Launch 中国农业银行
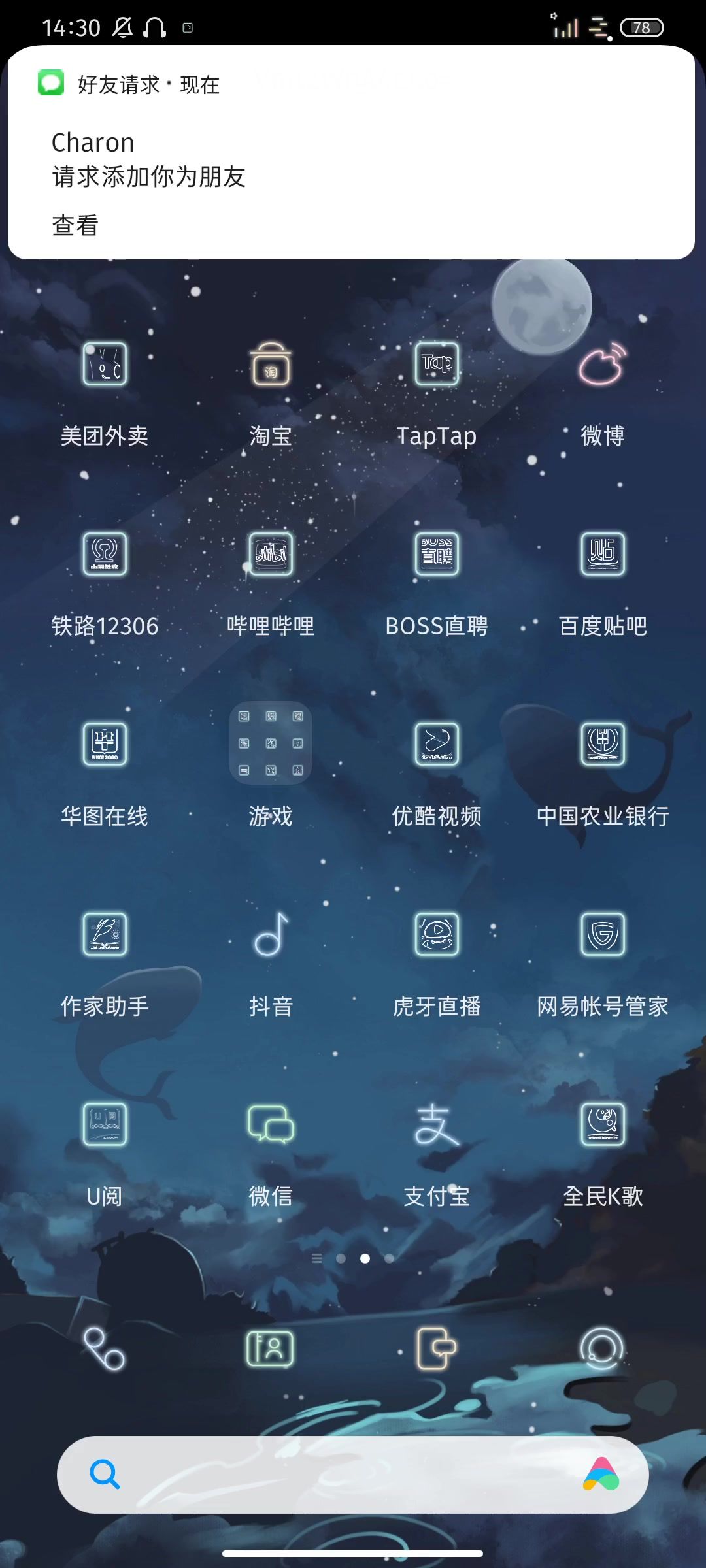 click(603, 743)
